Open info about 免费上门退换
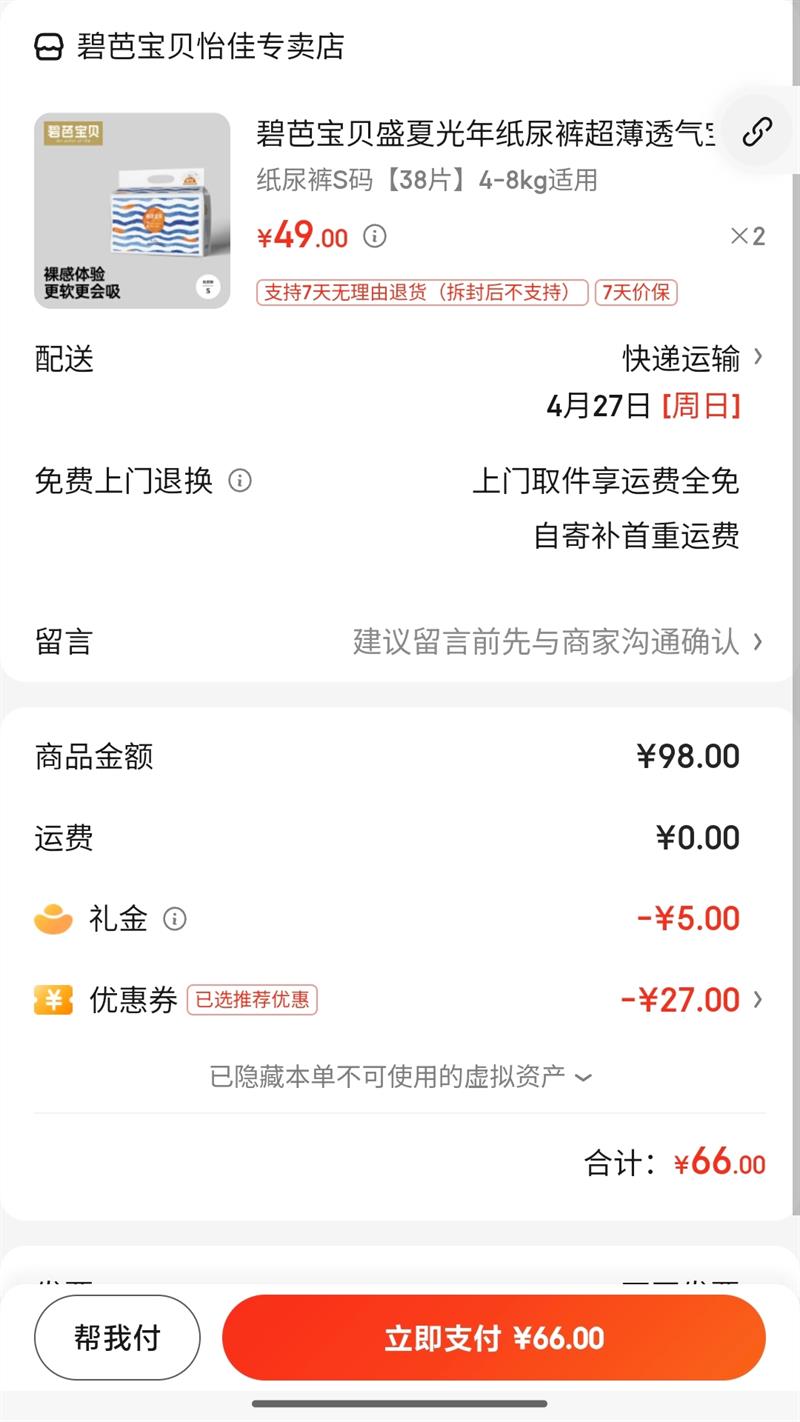The width and height of the screenshot is (800, 1422). click(x=240, y=481)
